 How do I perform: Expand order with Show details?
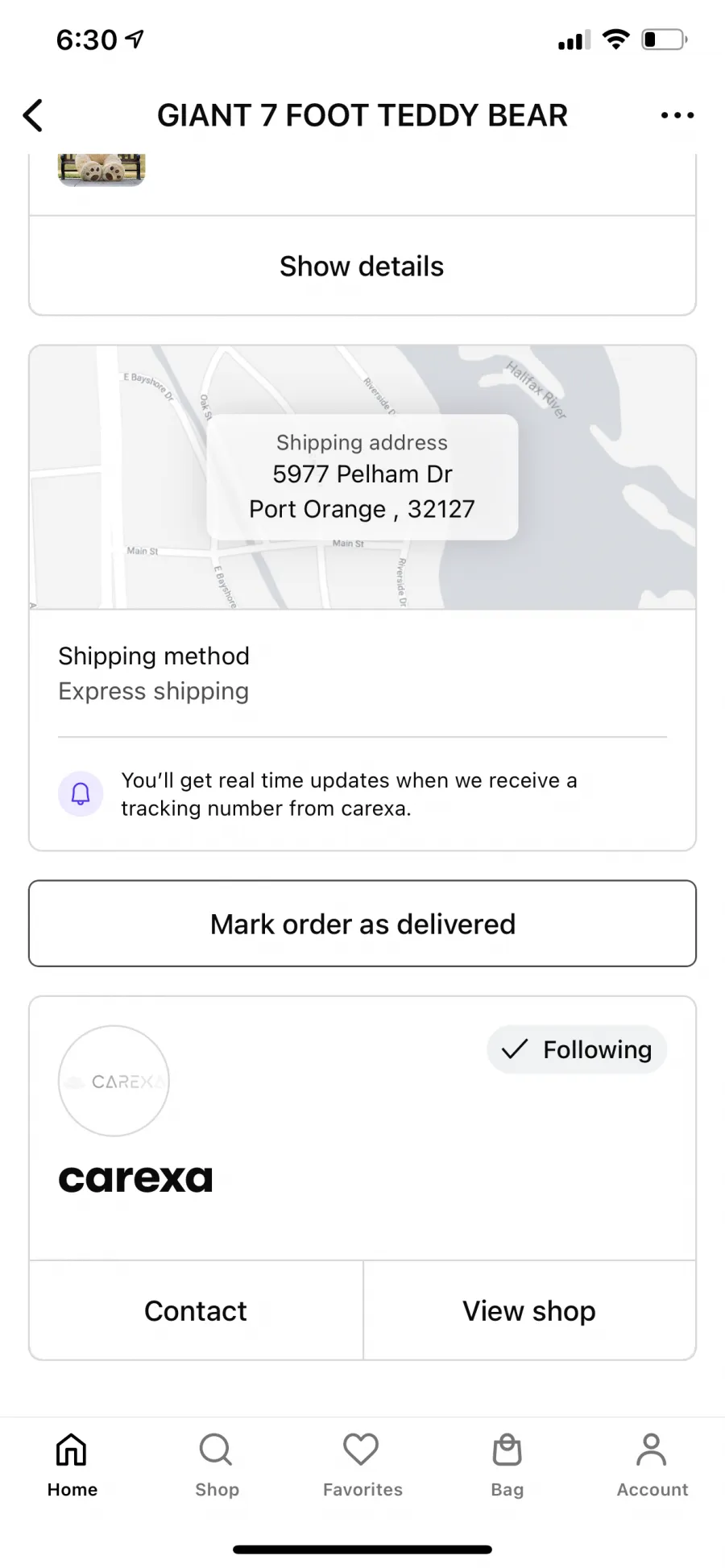(362, 266)
